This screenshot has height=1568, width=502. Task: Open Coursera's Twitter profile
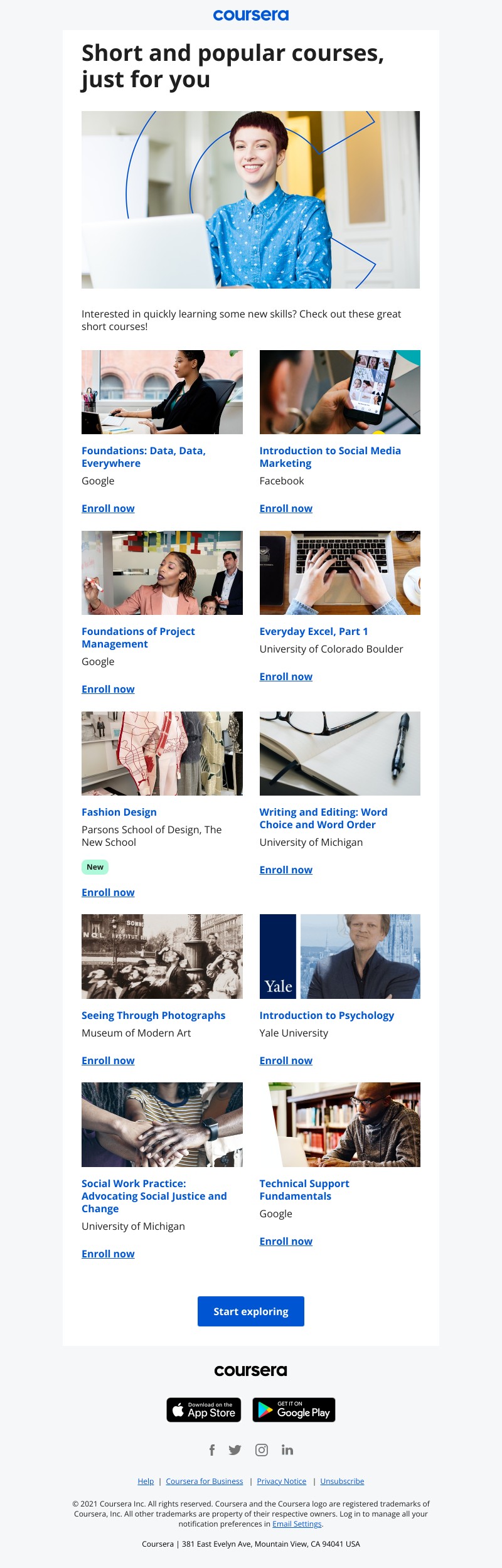click(235, 1450)
